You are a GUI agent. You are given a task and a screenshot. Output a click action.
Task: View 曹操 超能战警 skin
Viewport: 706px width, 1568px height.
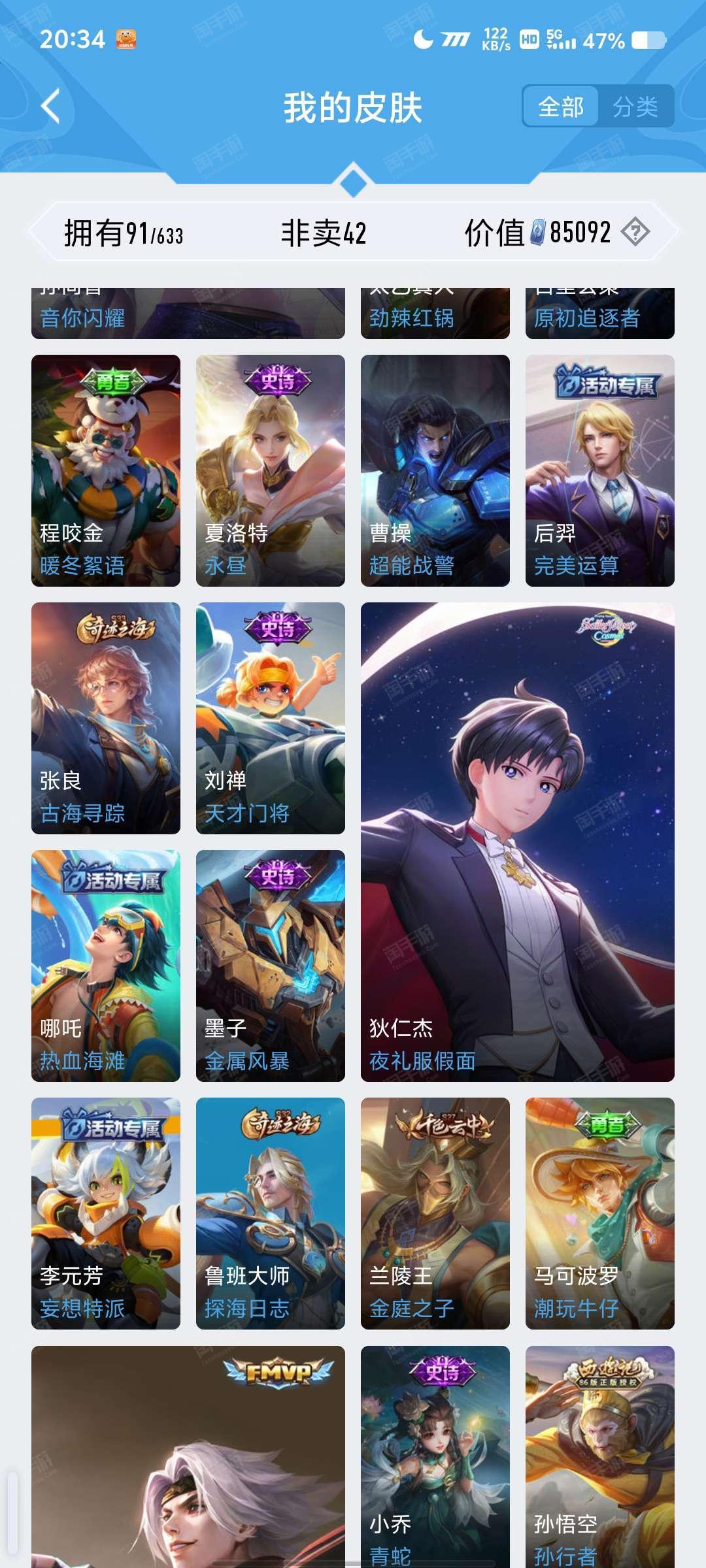point(435,470)
